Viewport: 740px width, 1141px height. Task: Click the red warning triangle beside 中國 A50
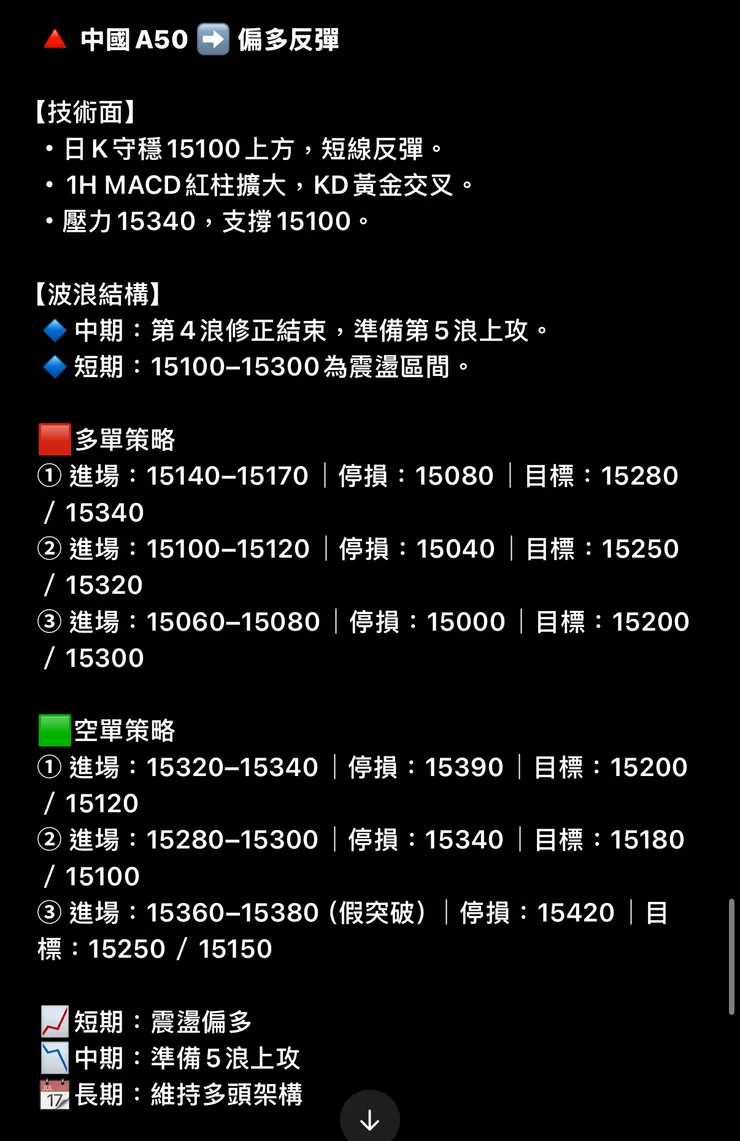pos(55,39)
